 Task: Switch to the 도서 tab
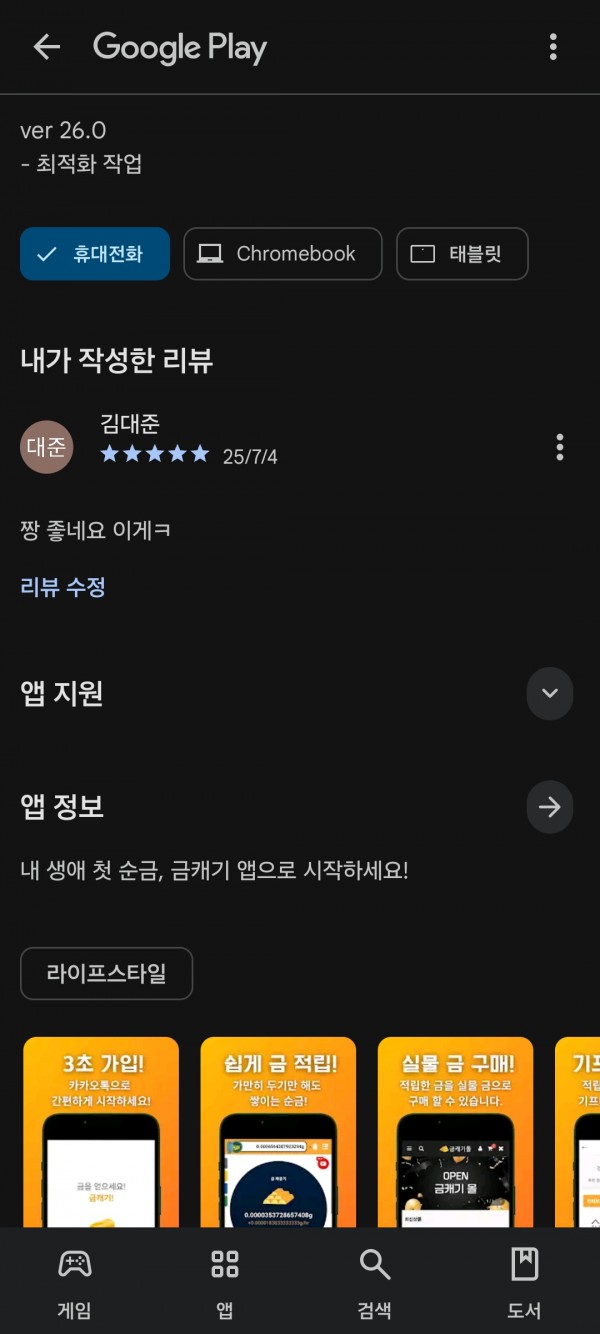[525, 1283]
